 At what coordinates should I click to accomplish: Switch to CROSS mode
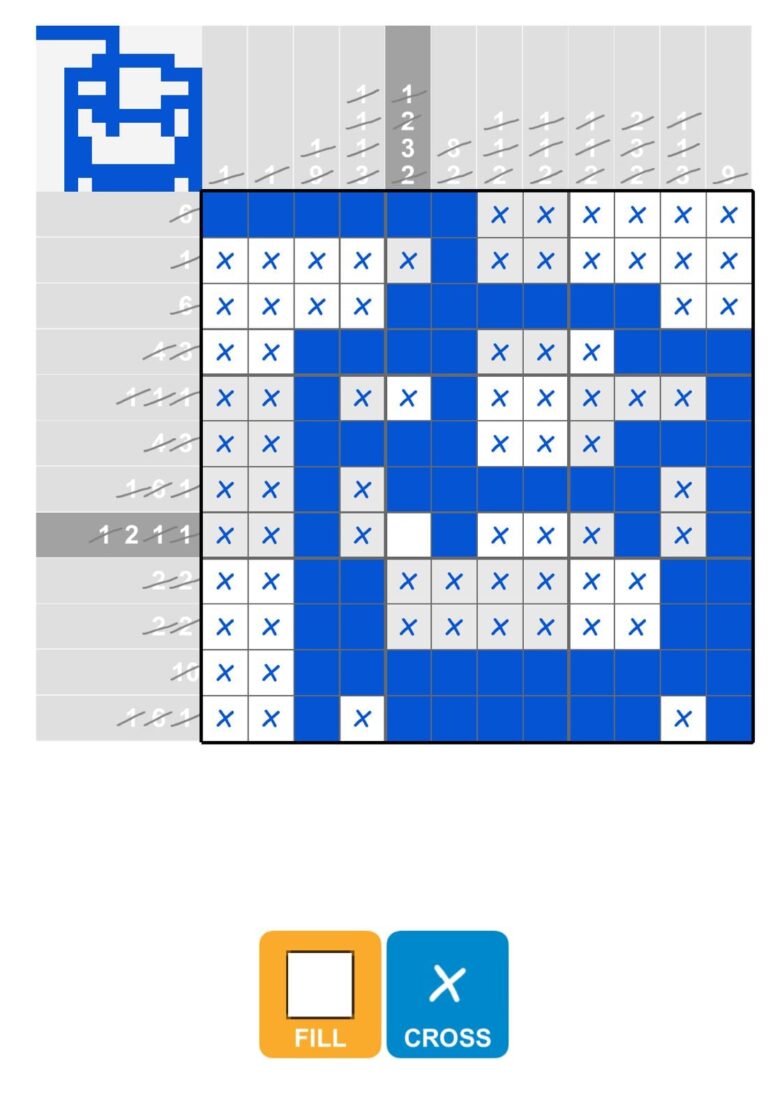coord(447,994)
